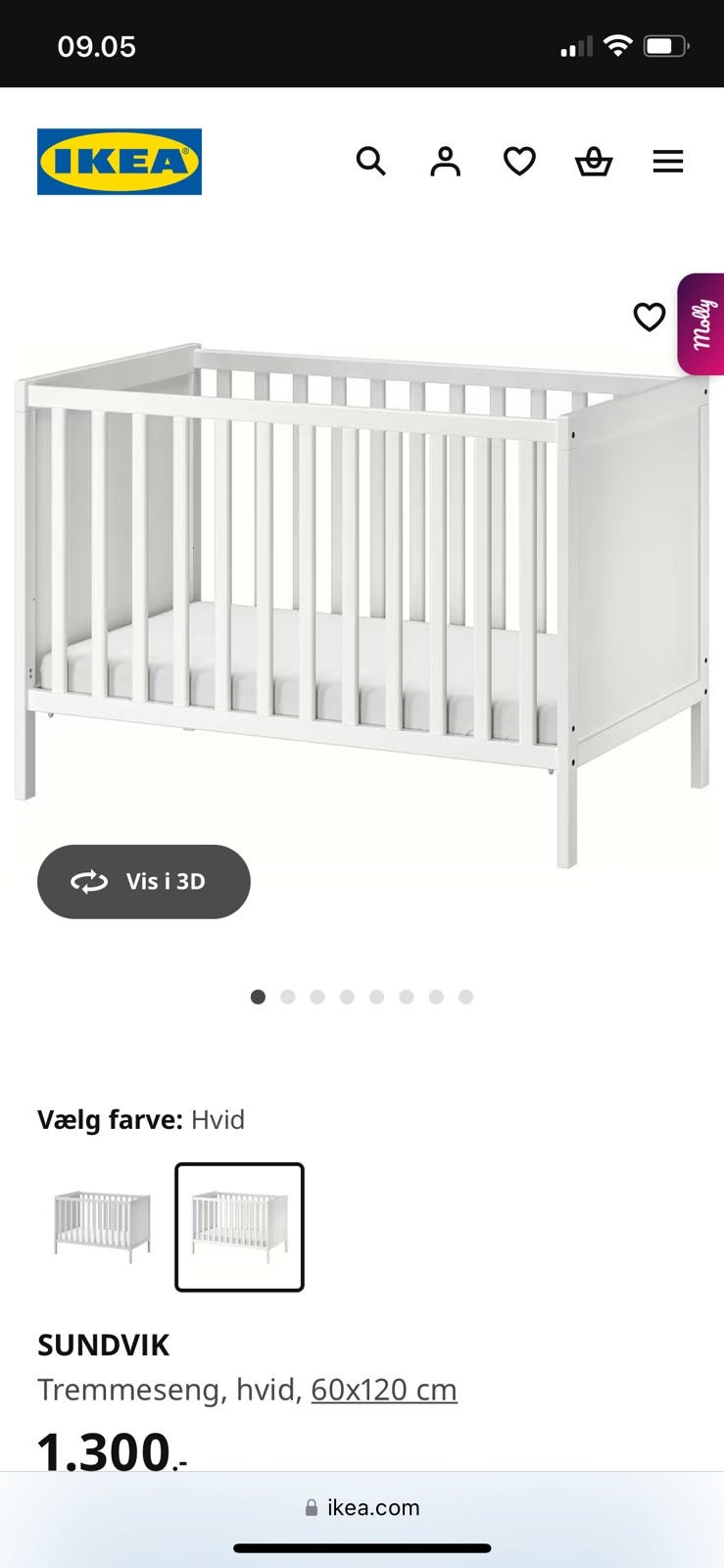Open the menu via the hamburger button
This screenshot has height=1568, width=724.
(668, 161)
